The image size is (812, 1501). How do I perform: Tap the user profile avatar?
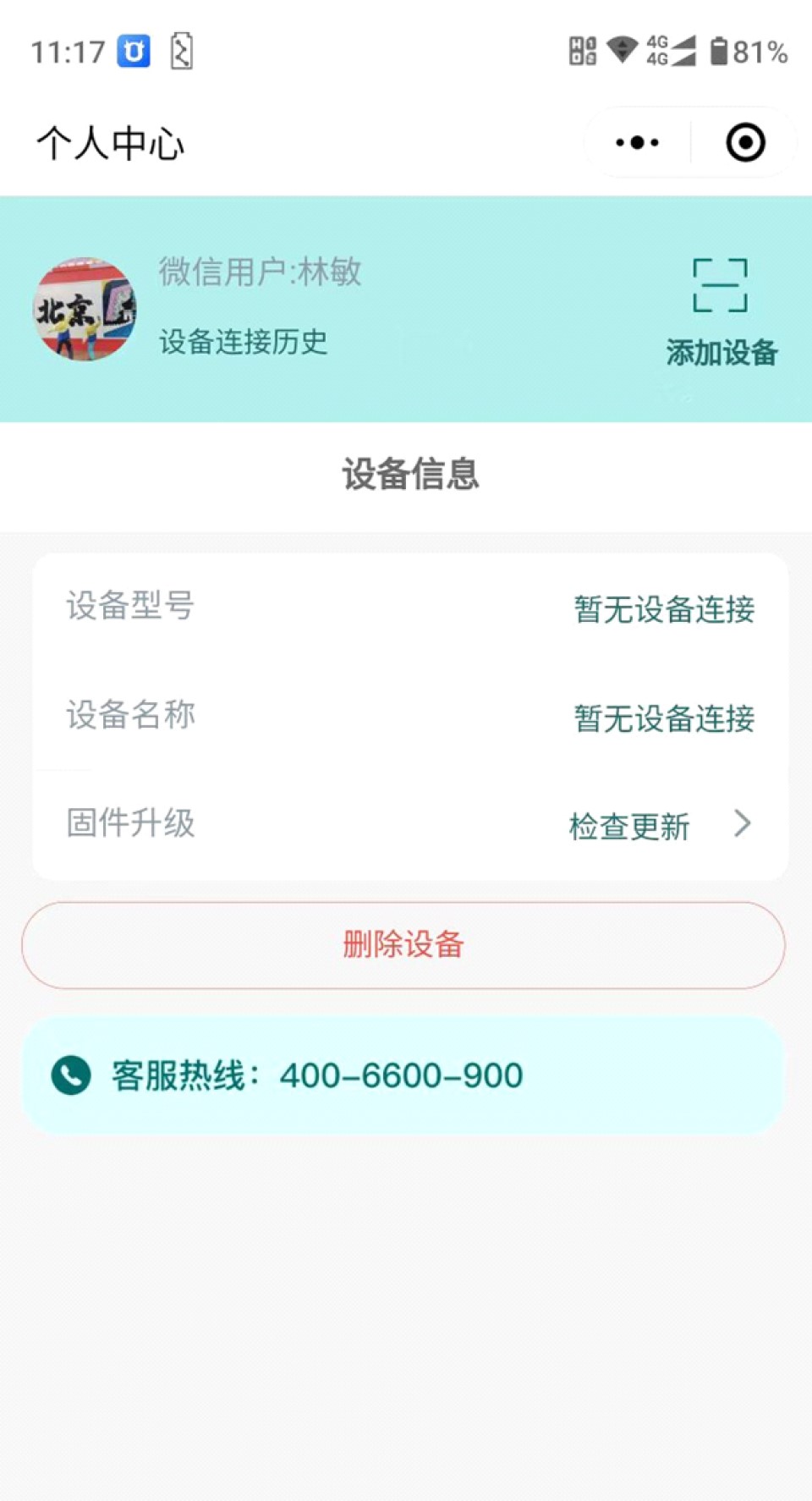point(84,310)
